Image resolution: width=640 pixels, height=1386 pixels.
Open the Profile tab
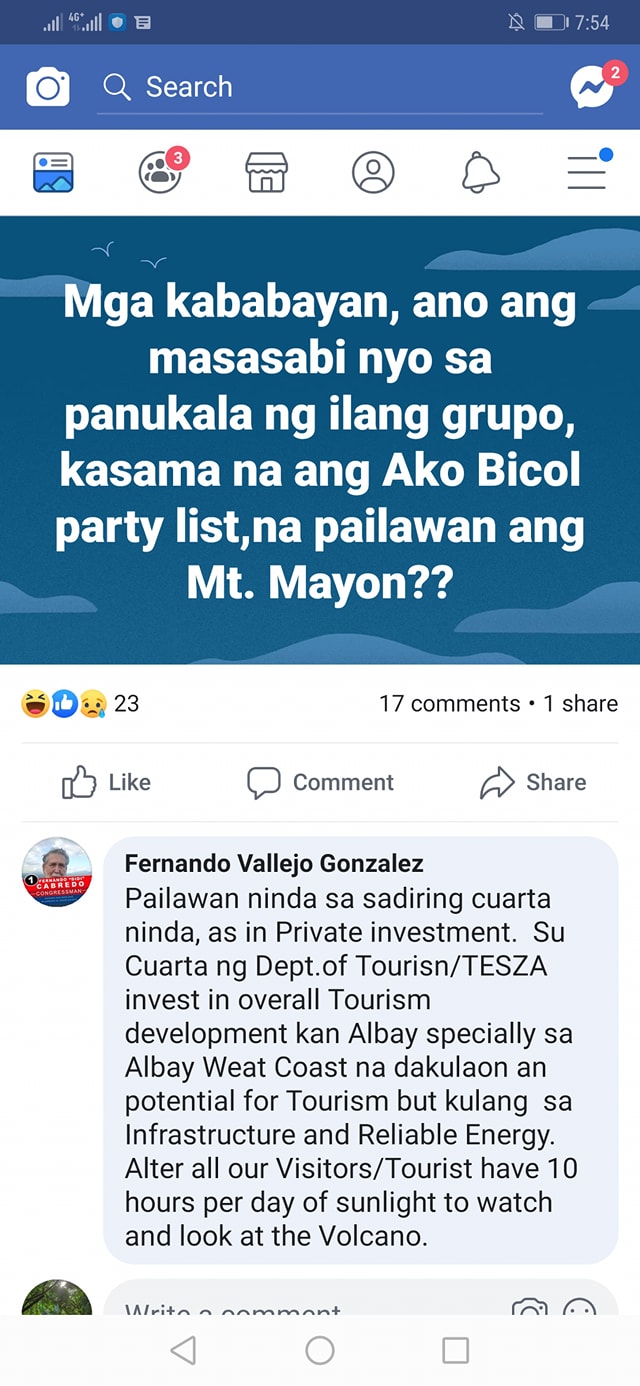click(x=373, y=172)
